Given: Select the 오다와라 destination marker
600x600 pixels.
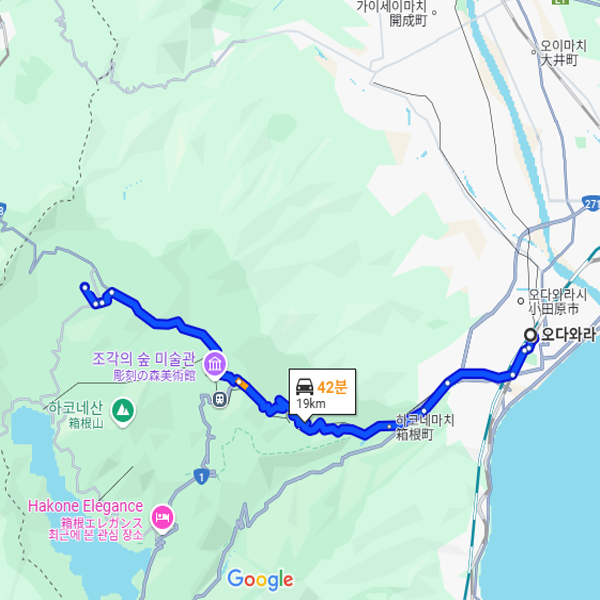Looking at the screenshot, I should pyautogui.click(x=530, y=335).
